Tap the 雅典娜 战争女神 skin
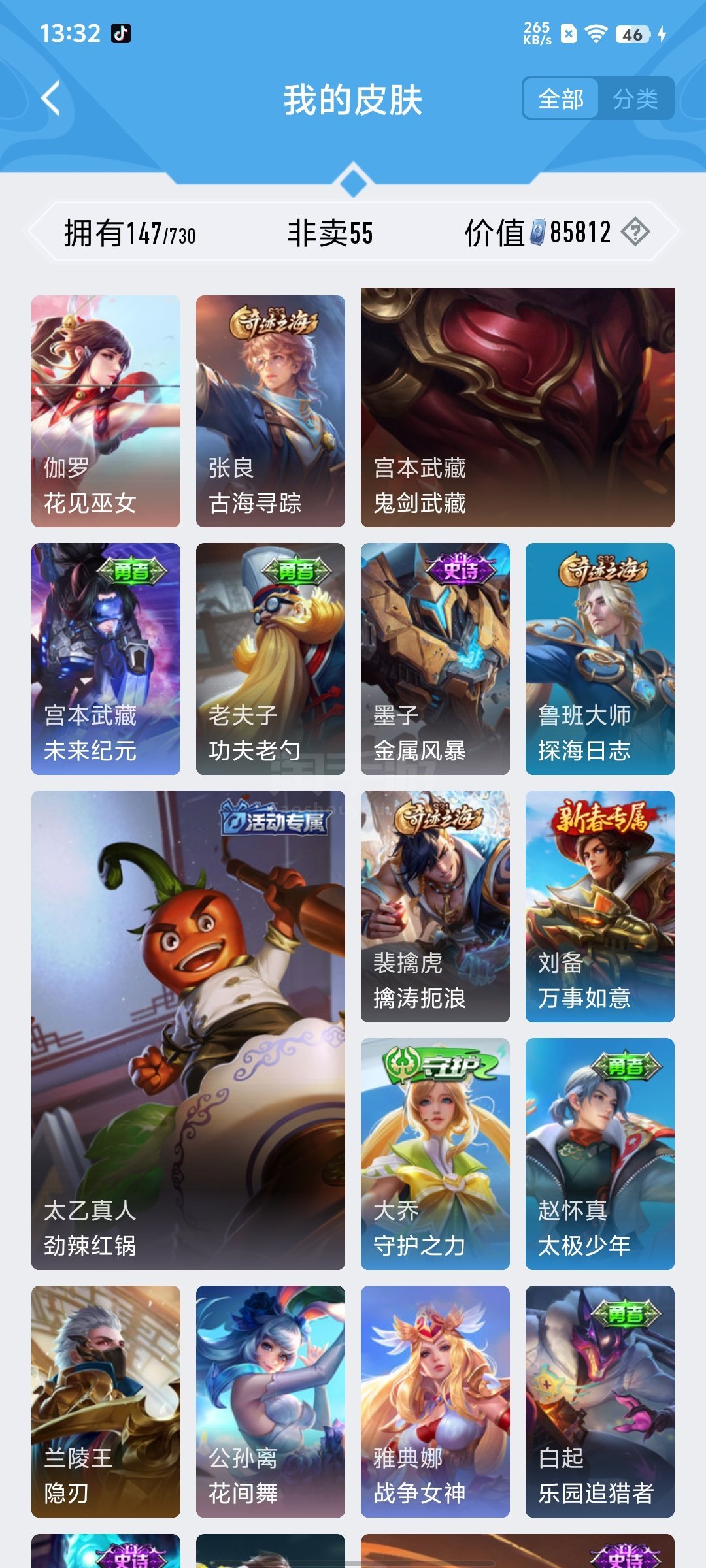The width and height of the screenshot is (706, 1568). click(435, 1401)
